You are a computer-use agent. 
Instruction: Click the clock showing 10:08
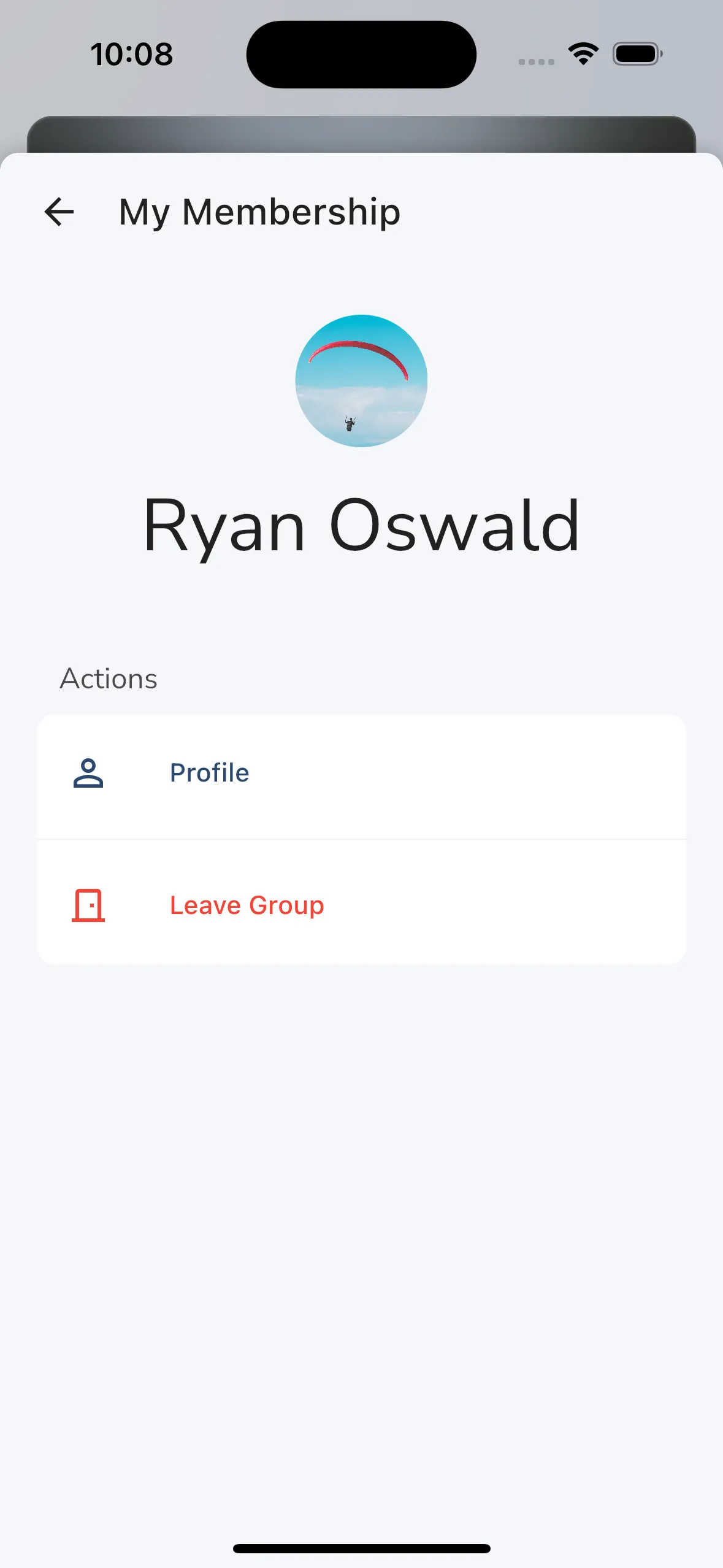pyautogui.click(x=131, y=54)
